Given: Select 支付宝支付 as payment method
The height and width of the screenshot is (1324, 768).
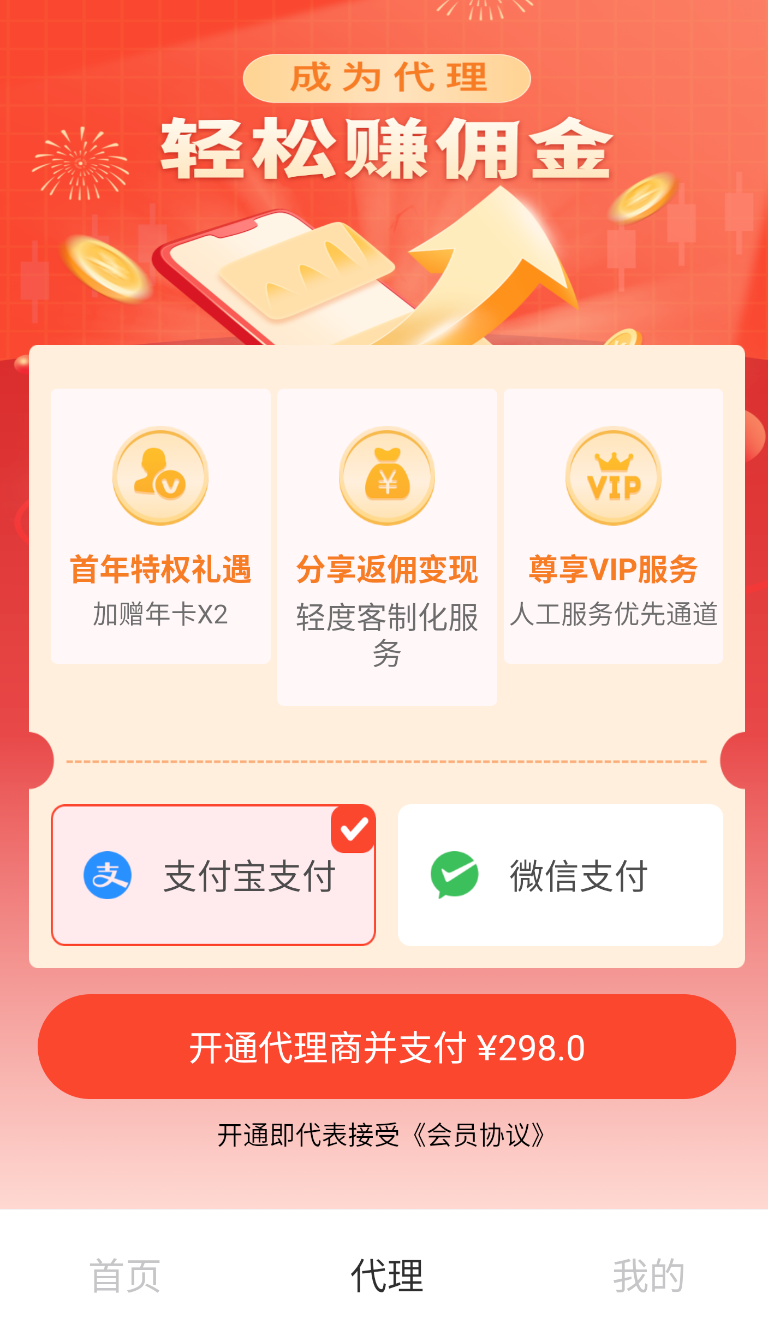Looking at the screenshot, I should coord(213,875).
